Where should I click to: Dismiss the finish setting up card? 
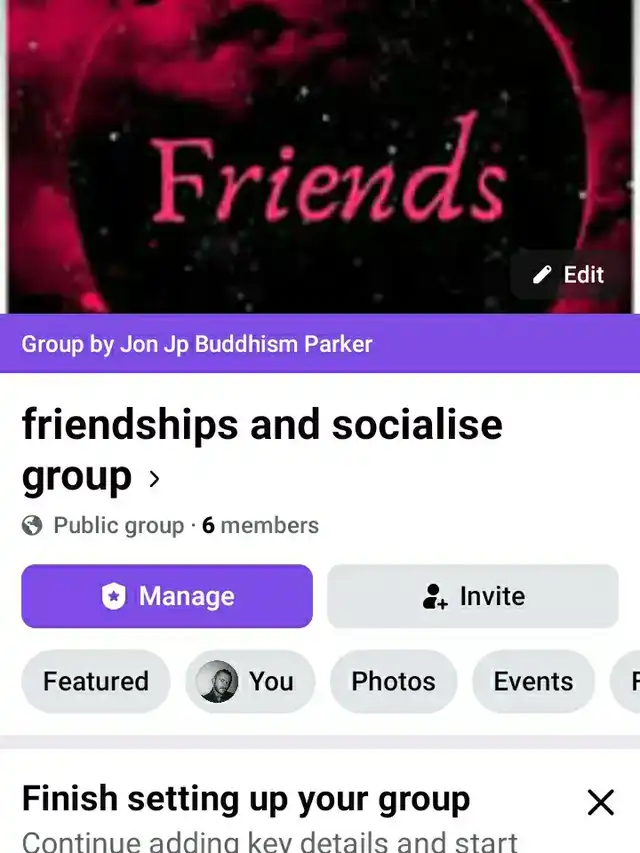[600, 802]
